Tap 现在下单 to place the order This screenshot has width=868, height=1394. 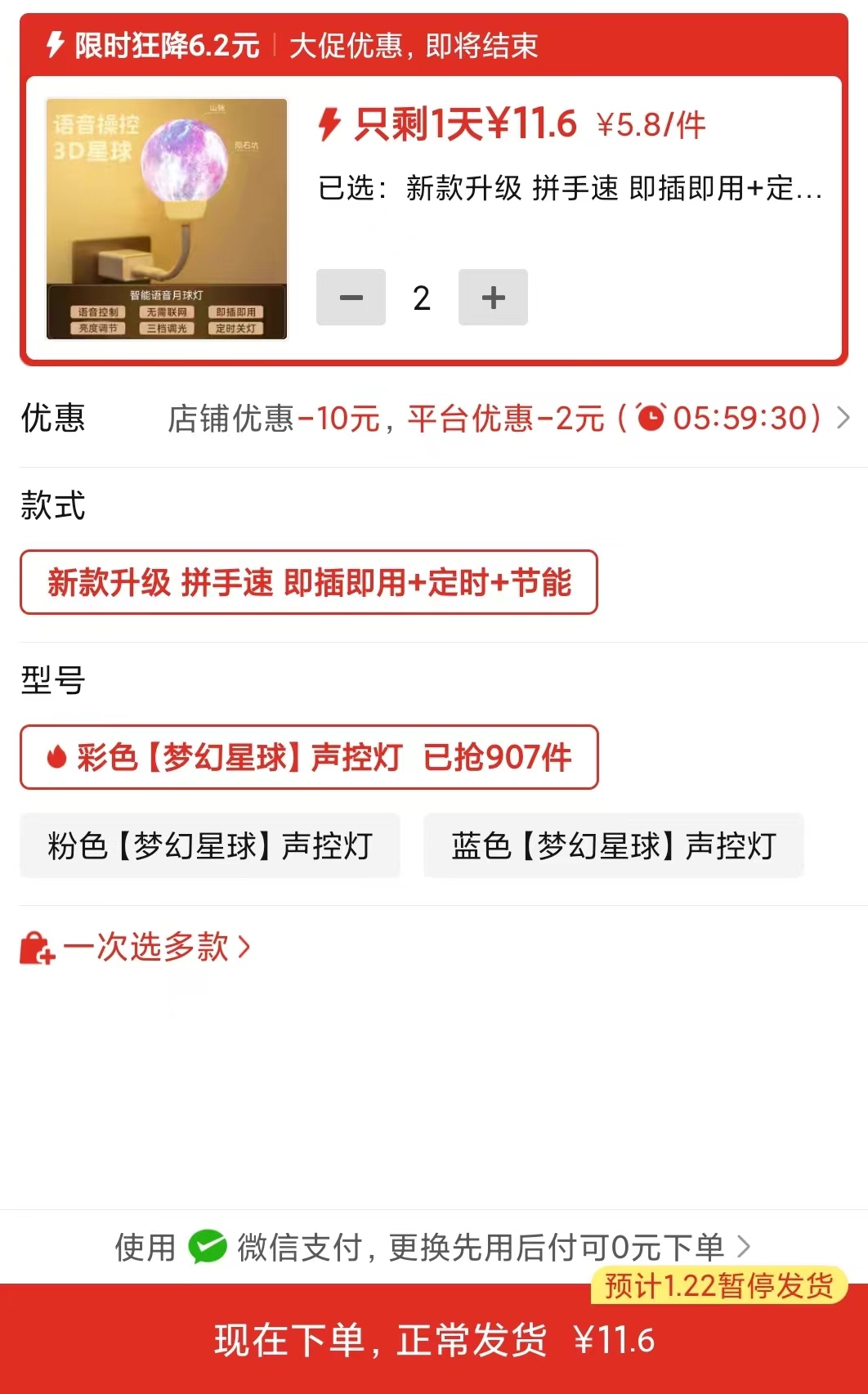(434, 1341)
